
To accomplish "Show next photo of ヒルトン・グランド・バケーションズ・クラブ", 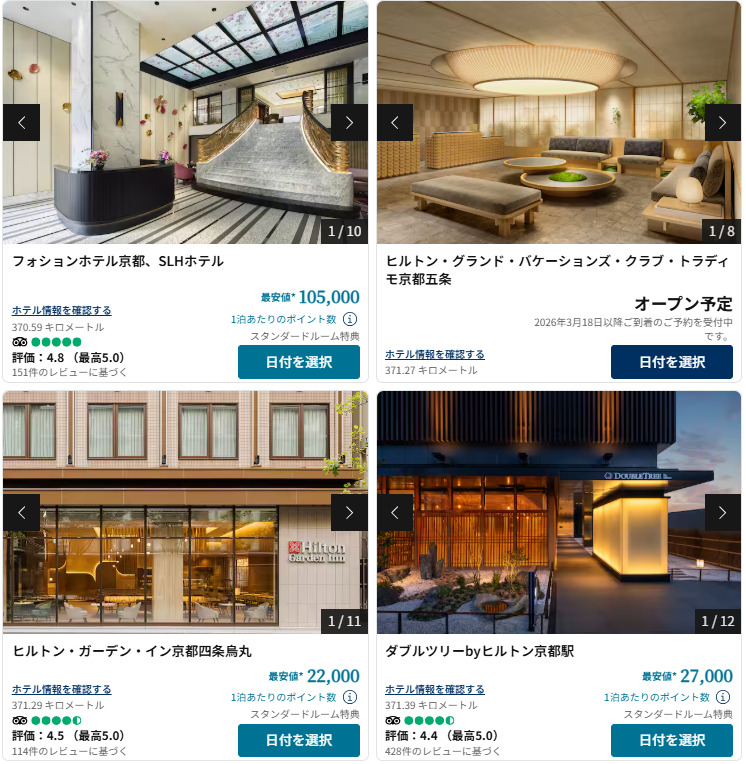I will tap(722, 123).
